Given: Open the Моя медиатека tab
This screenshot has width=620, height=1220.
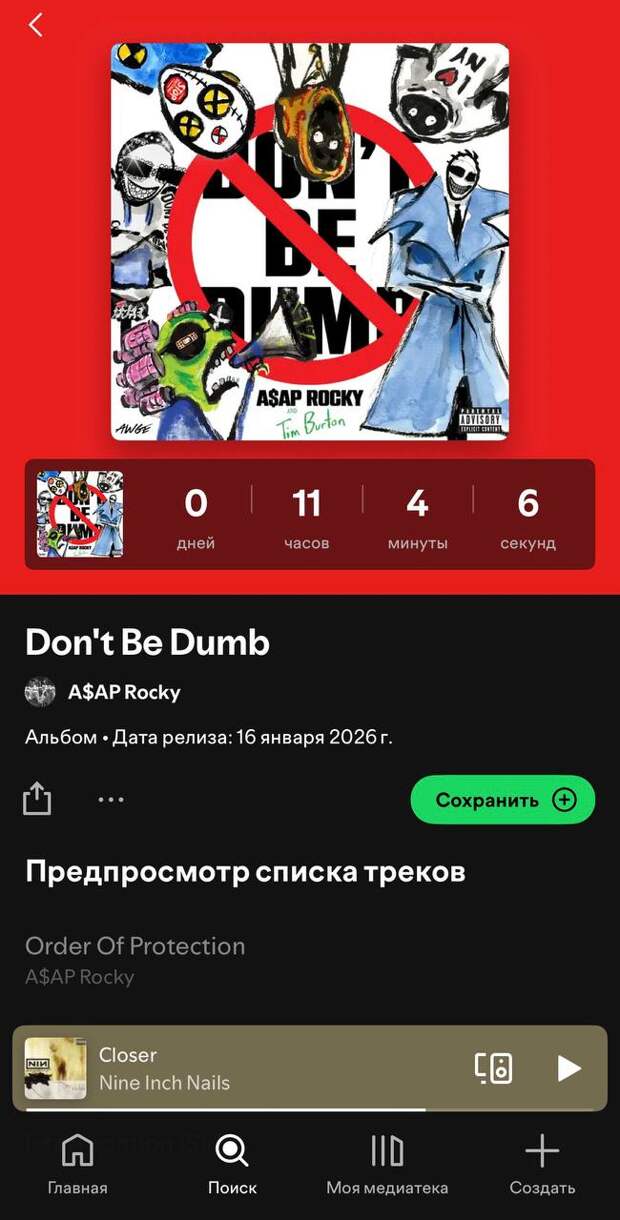Looking at the screenshot, I should click(387, 1165).
